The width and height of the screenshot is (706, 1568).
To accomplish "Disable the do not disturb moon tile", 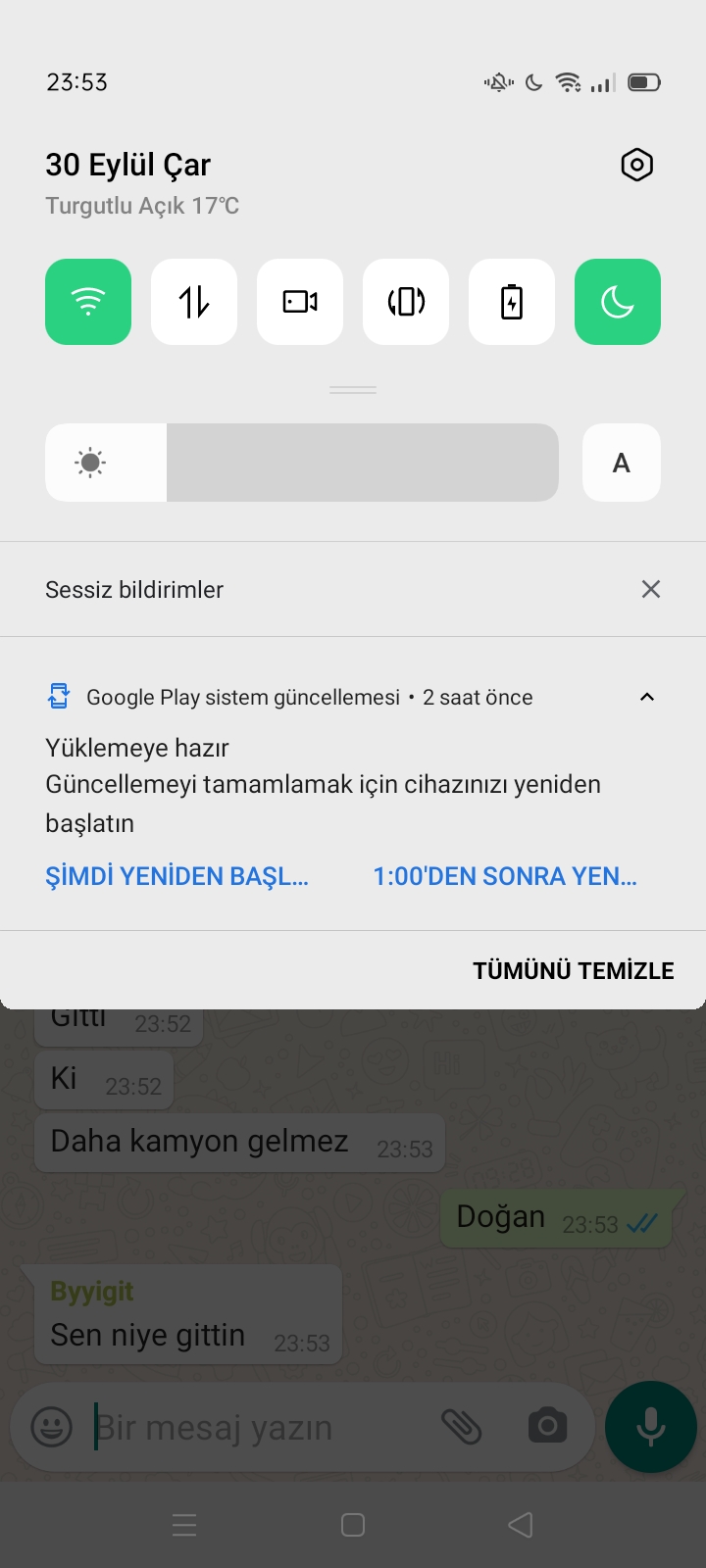I will [x=618, y=302].
